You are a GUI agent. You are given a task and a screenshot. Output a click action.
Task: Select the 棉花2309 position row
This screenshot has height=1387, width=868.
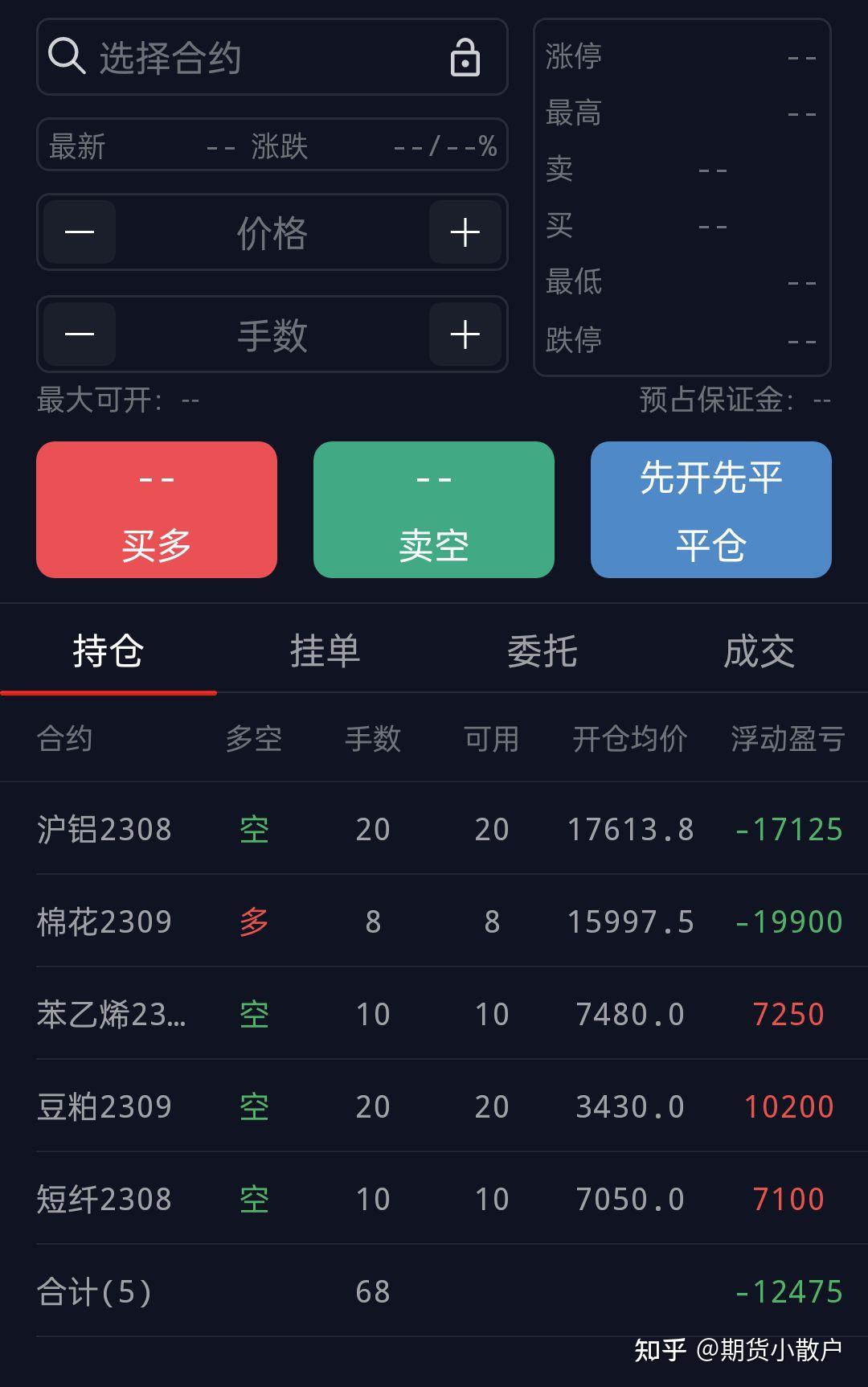tap(434, 921)
